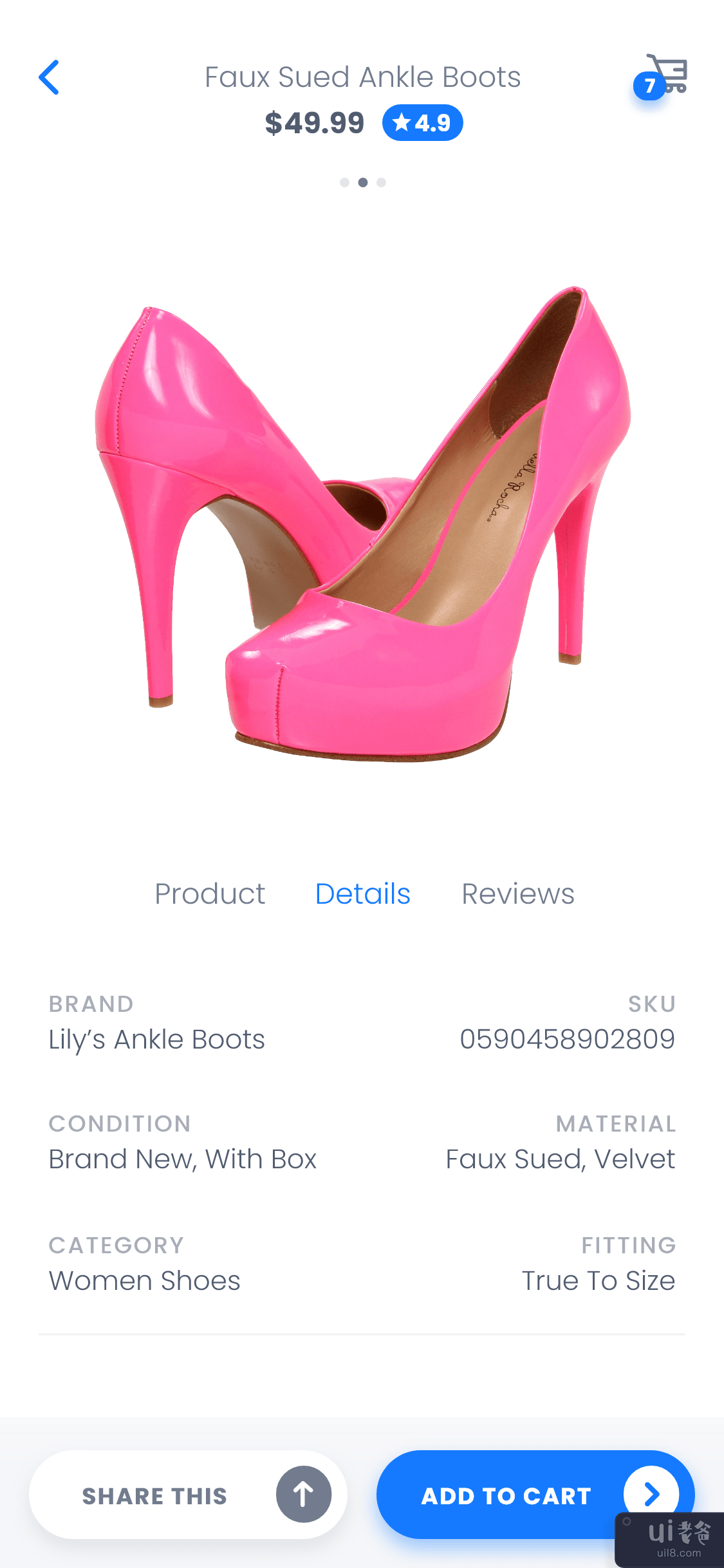The width and height of the screenshot is (724, 1568).
Task: Tap the image page indicator dots
Action: (x=362, y=182)
